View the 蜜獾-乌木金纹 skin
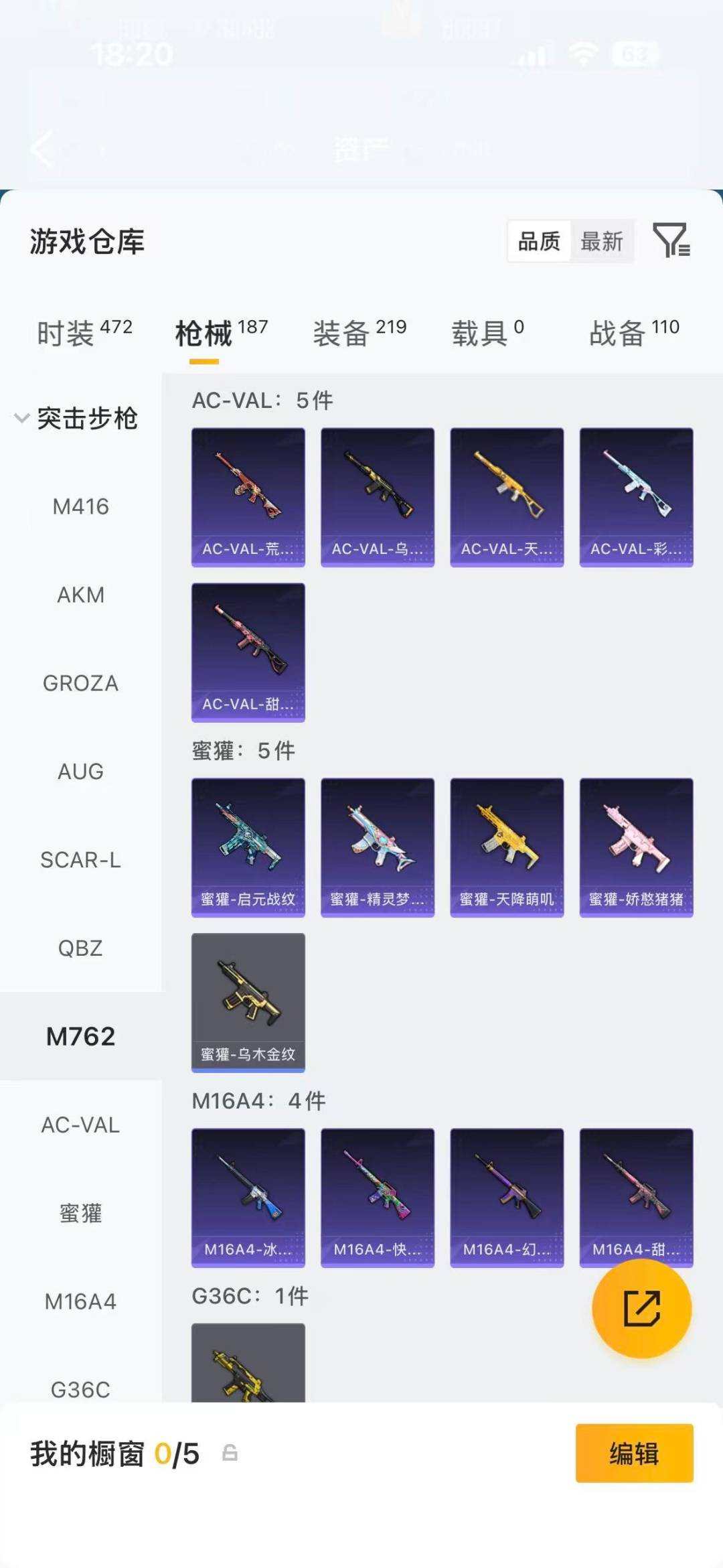This screenshot has width=723, height=1568. 248,1003
